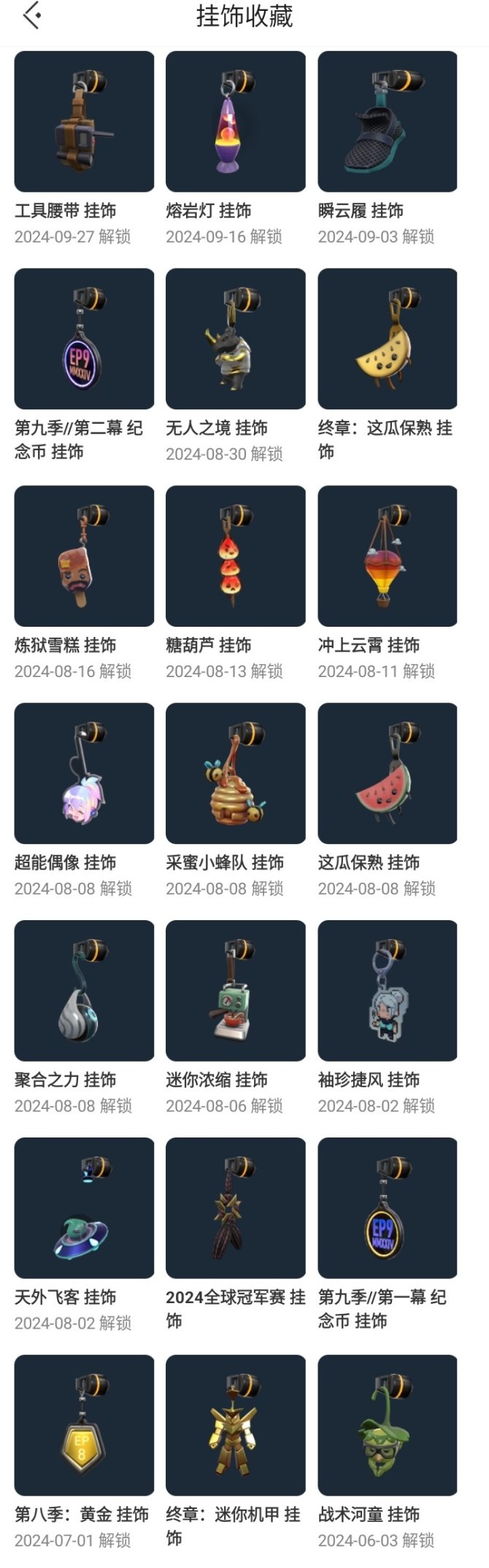The width and height of the screenshot is (489, 1568).
Task: Open 第八季:黄金 挂饰 item
Action: point(84,1426)
